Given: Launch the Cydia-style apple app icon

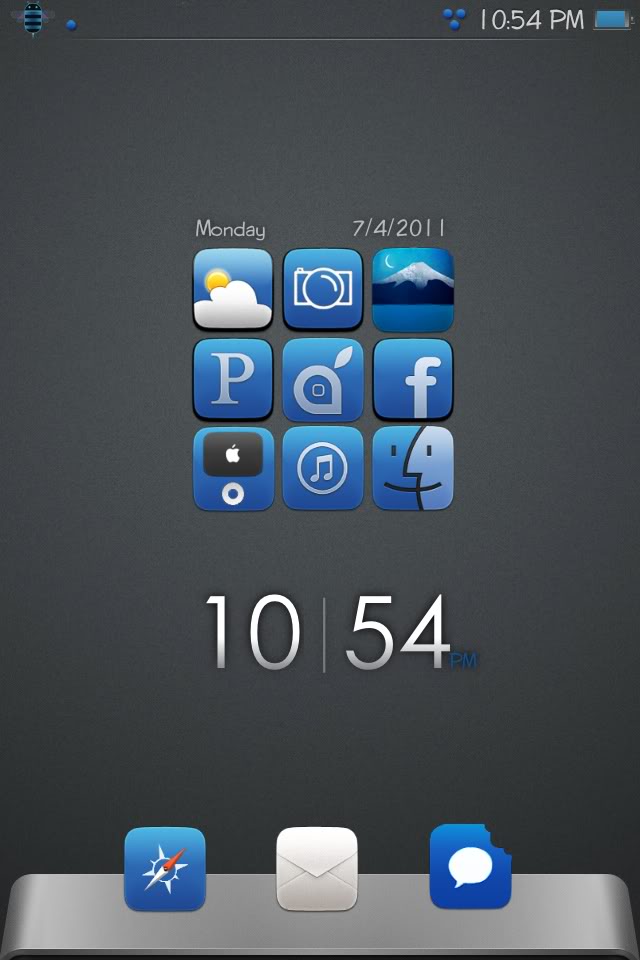Looking at the screenshot, I should [322, 379].
